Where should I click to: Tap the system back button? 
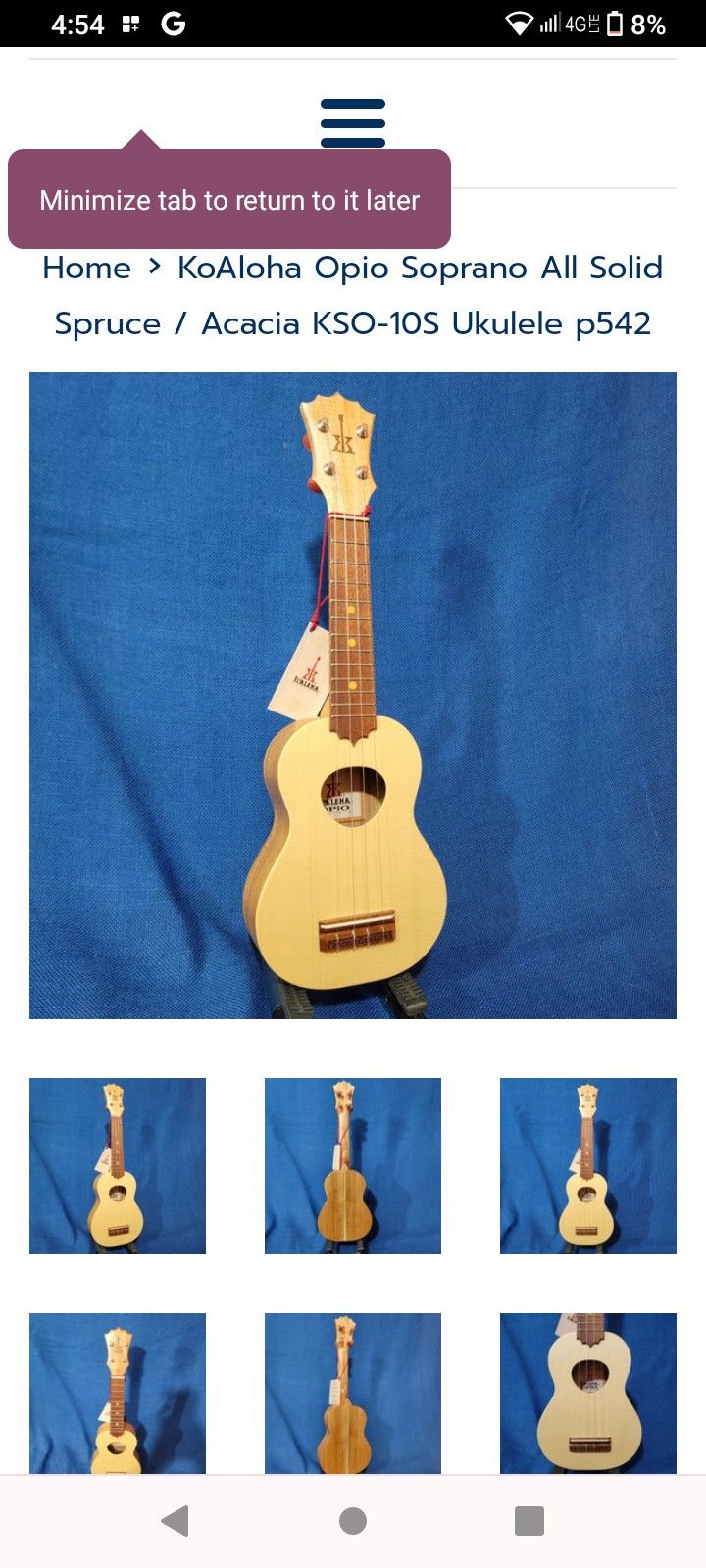(x=176, y=1520)
